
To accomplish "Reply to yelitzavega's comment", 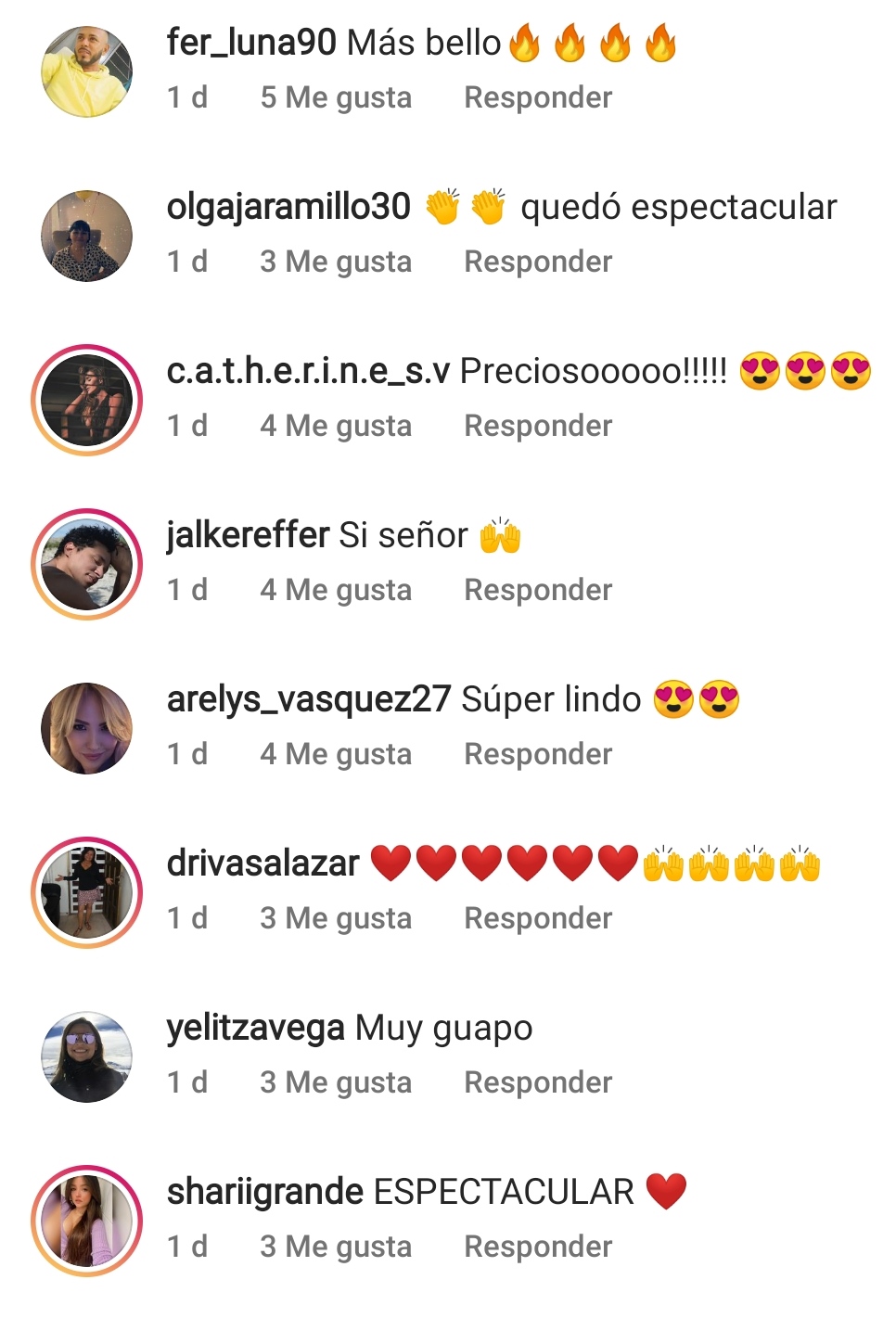I will [537, 1082].
